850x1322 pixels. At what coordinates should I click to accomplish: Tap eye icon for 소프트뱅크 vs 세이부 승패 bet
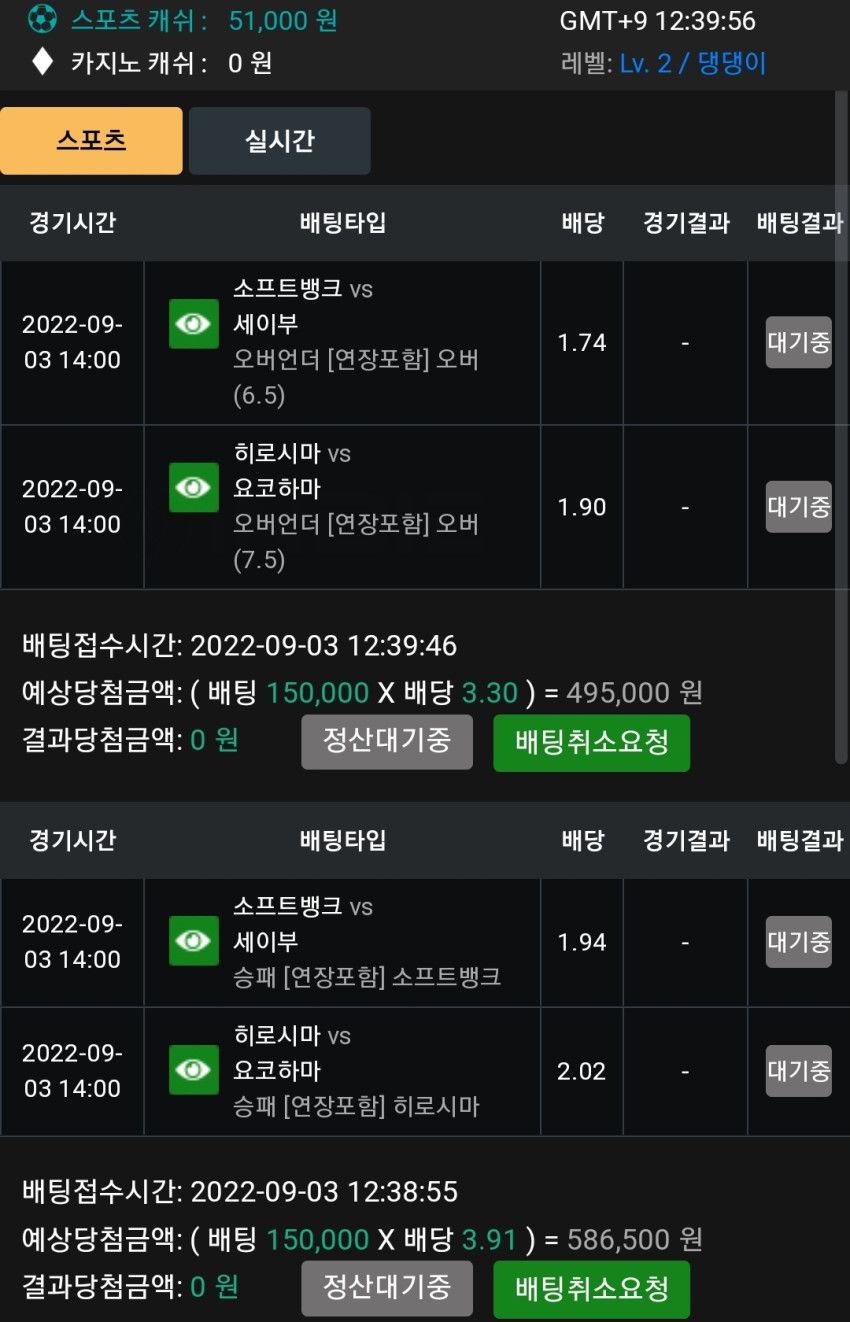[x=194, y=941]
